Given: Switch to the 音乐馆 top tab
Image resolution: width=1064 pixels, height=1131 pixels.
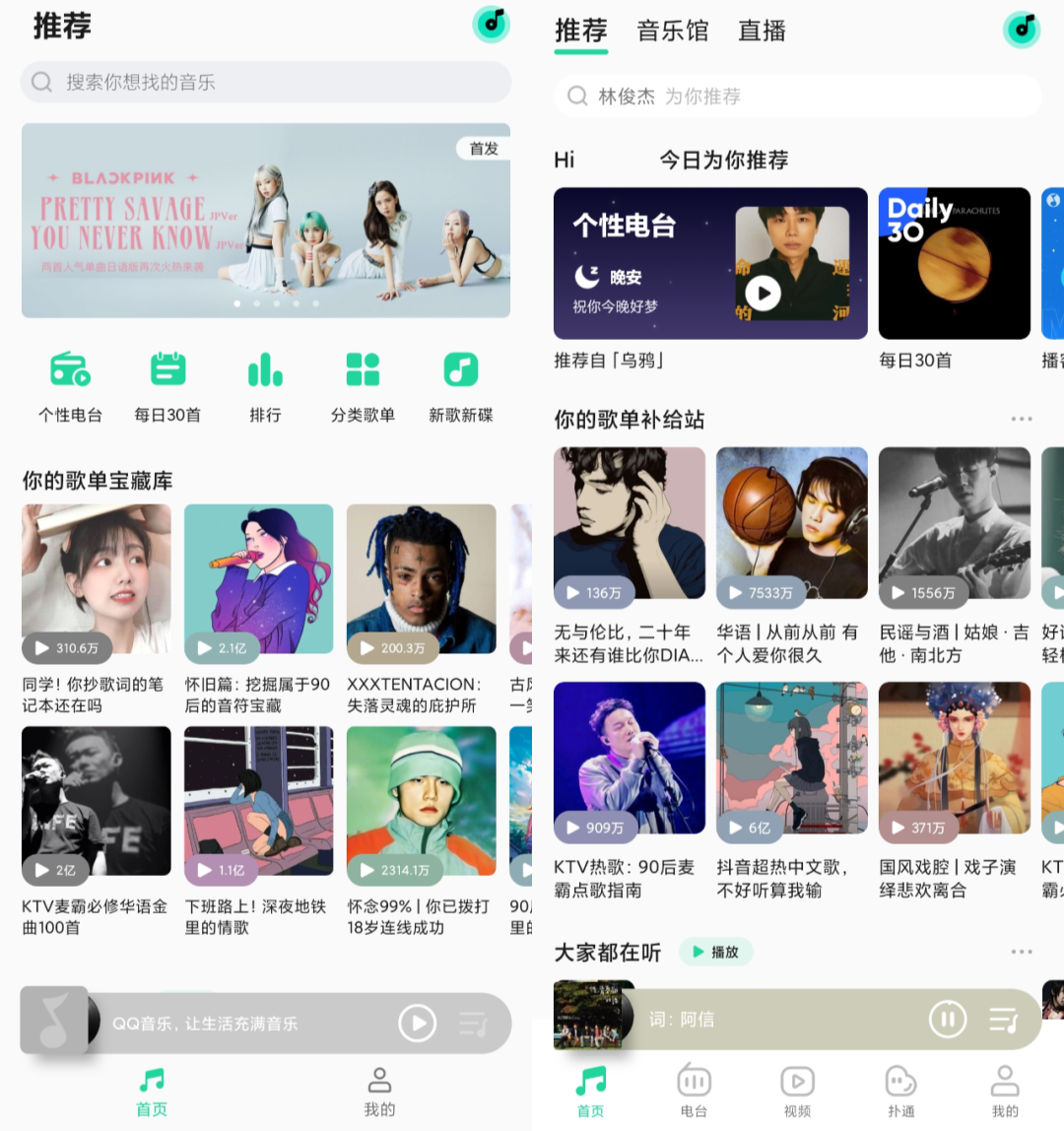Looking at the screenshot, I should pyautogui.click(x=672, y=32).
